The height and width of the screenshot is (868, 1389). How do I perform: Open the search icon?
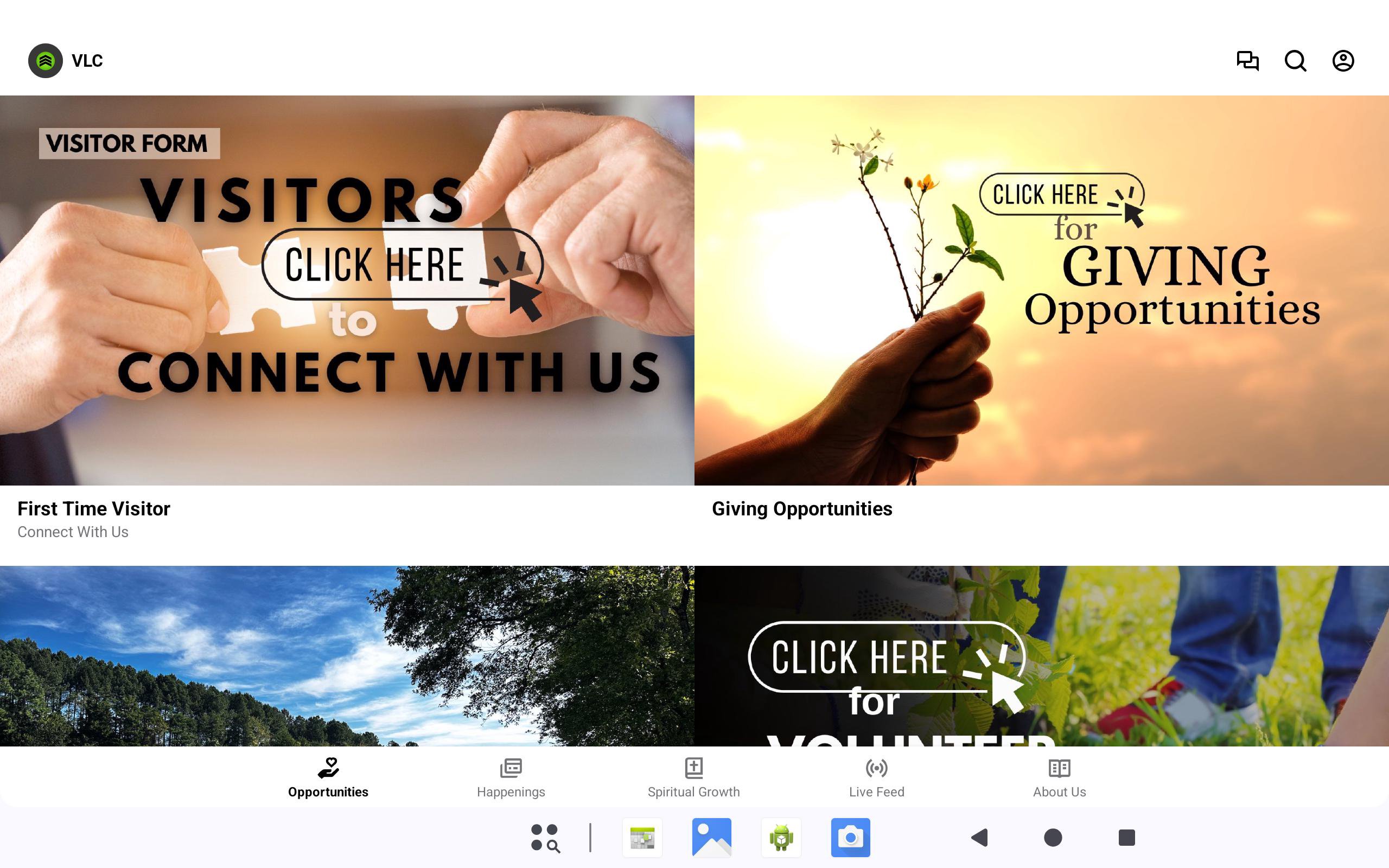pyautogui.click(x=1295, y=60)
